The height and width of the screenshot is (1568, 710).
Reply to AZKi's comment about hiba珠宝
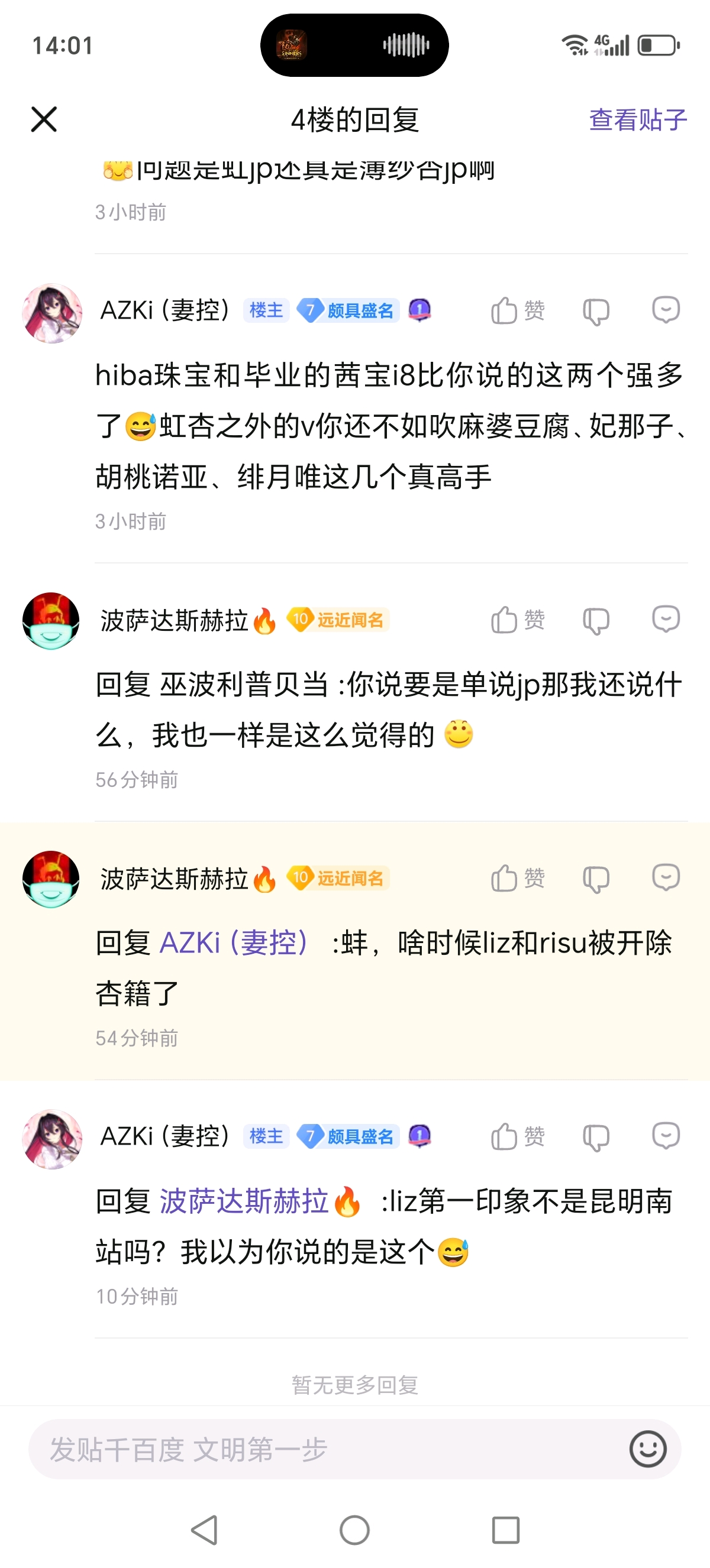tap(666, 310)
